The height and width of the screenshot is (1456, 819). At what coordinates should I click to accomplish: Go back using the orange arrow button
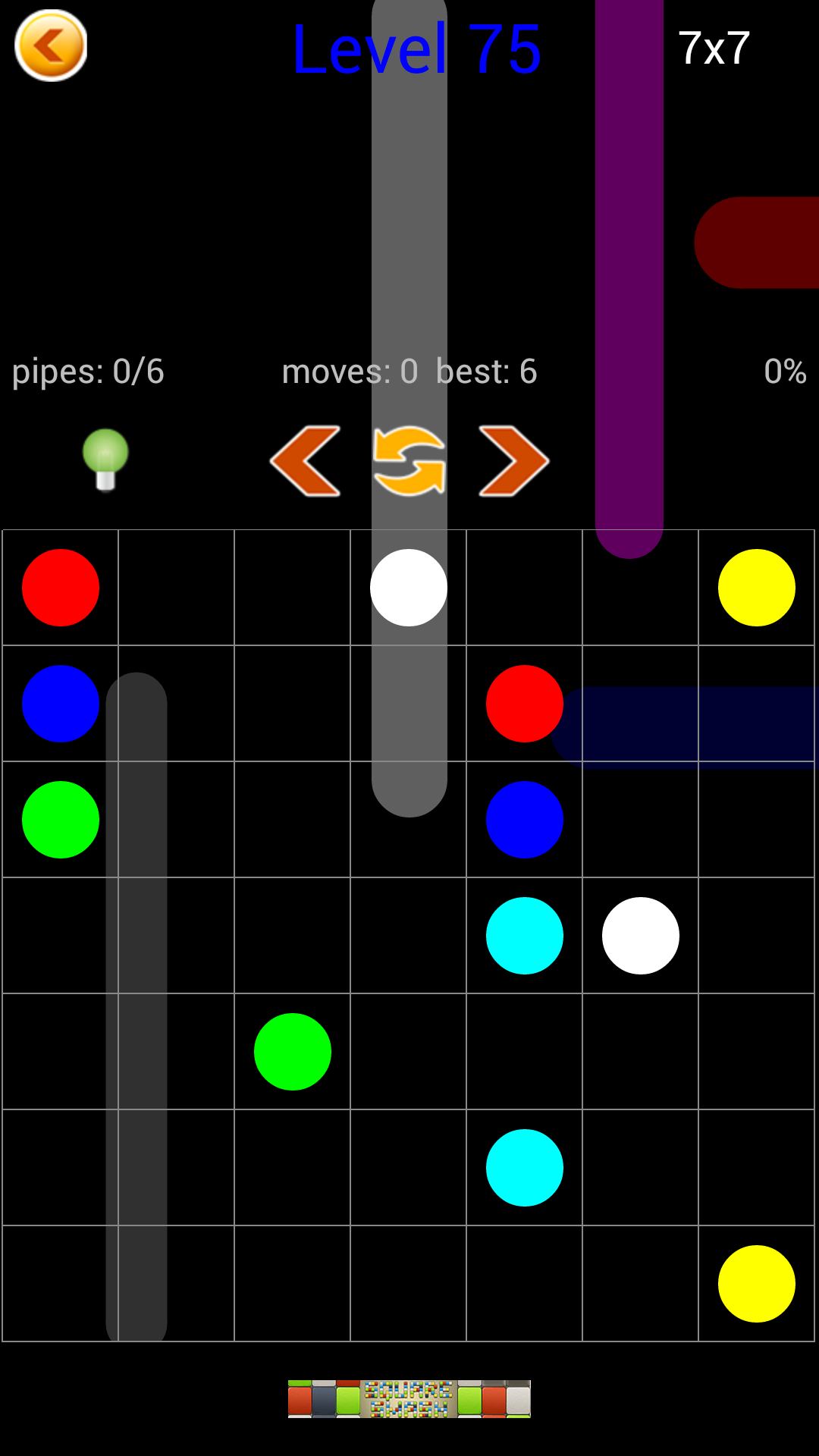coord(51,46)
